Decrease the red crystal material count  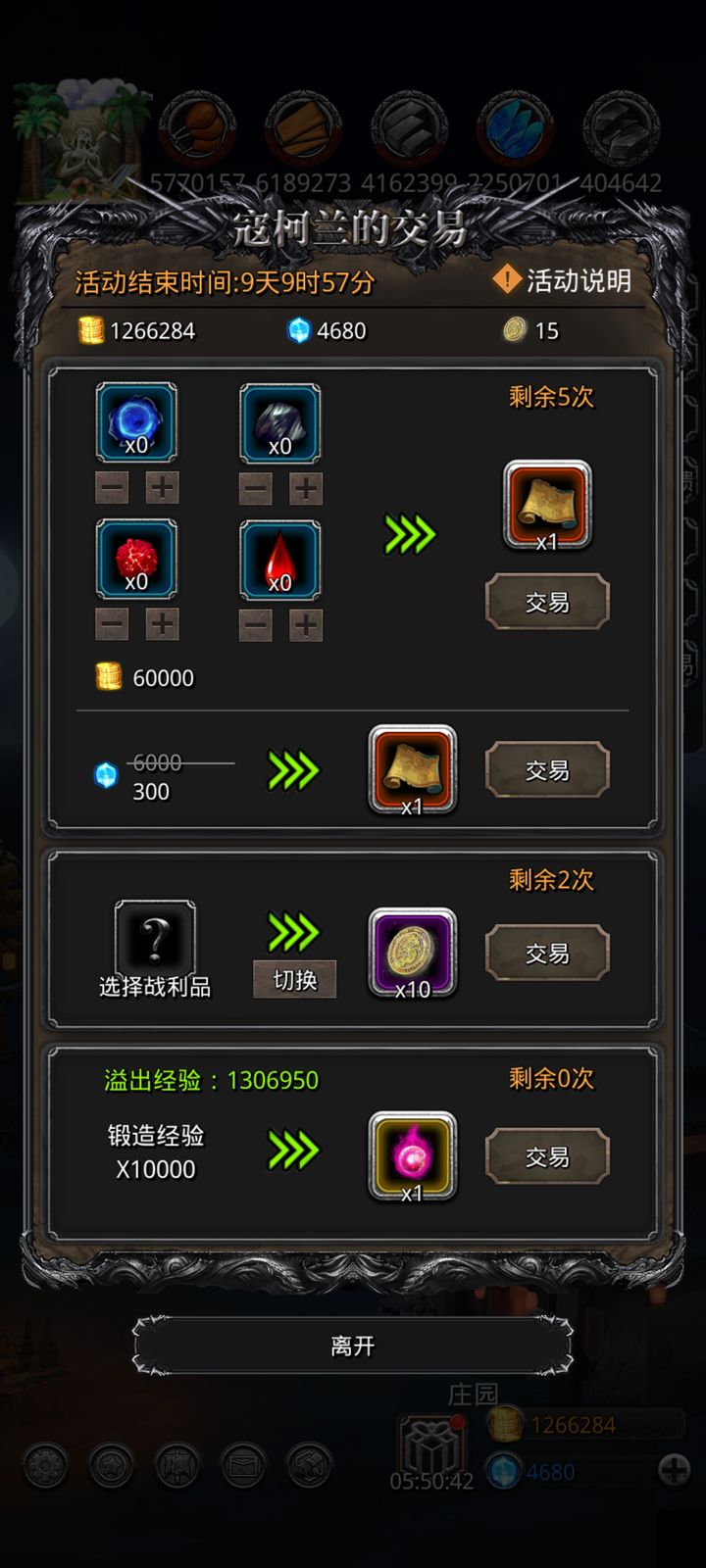[112, 623]
